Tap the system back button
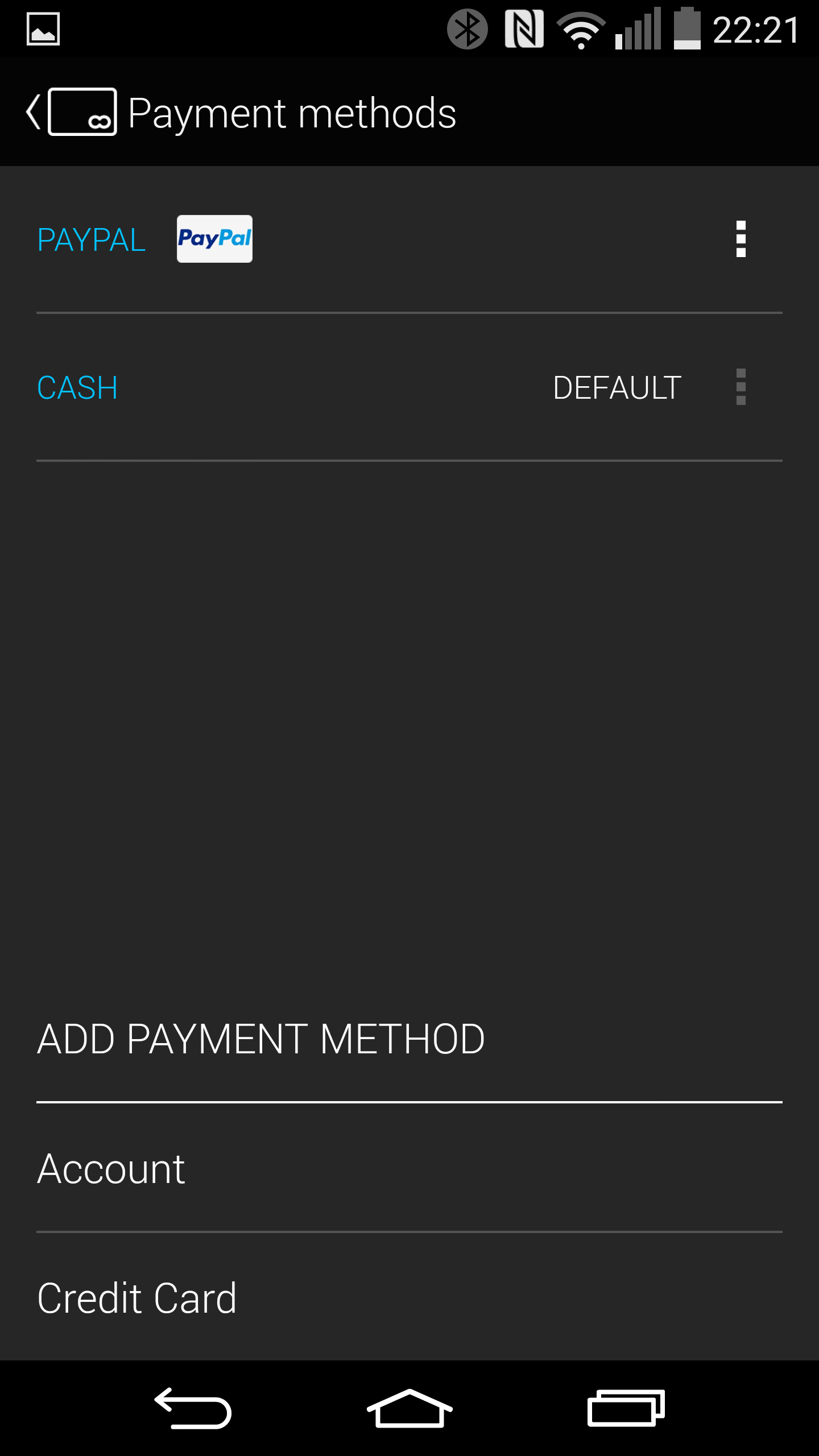This screenshot has width=819, height=1456. click(x=193, y=1408)
